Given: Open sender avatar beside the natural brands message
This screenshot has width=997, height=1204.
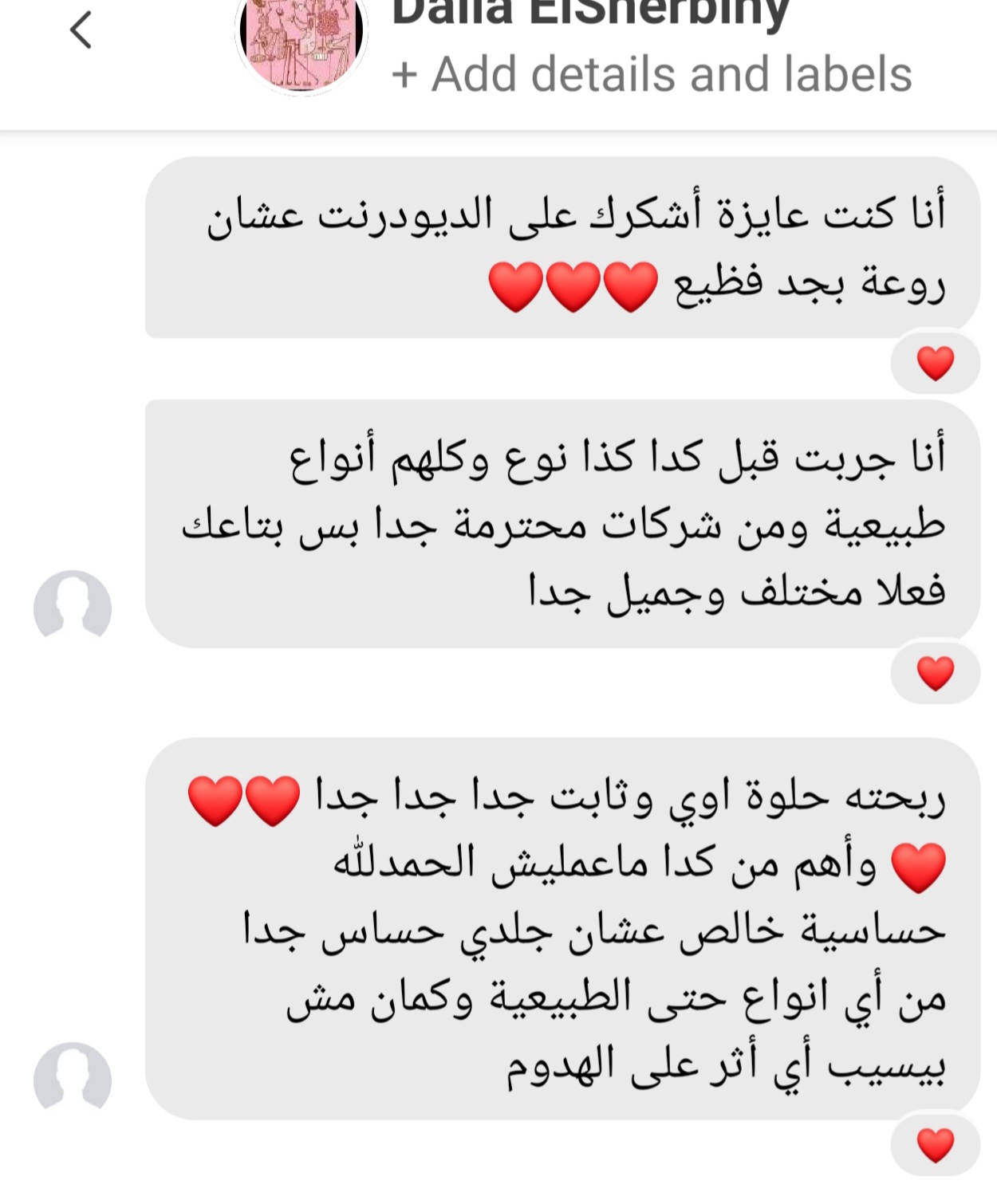Looking at the screenshot, I should [x=73, y=608].
